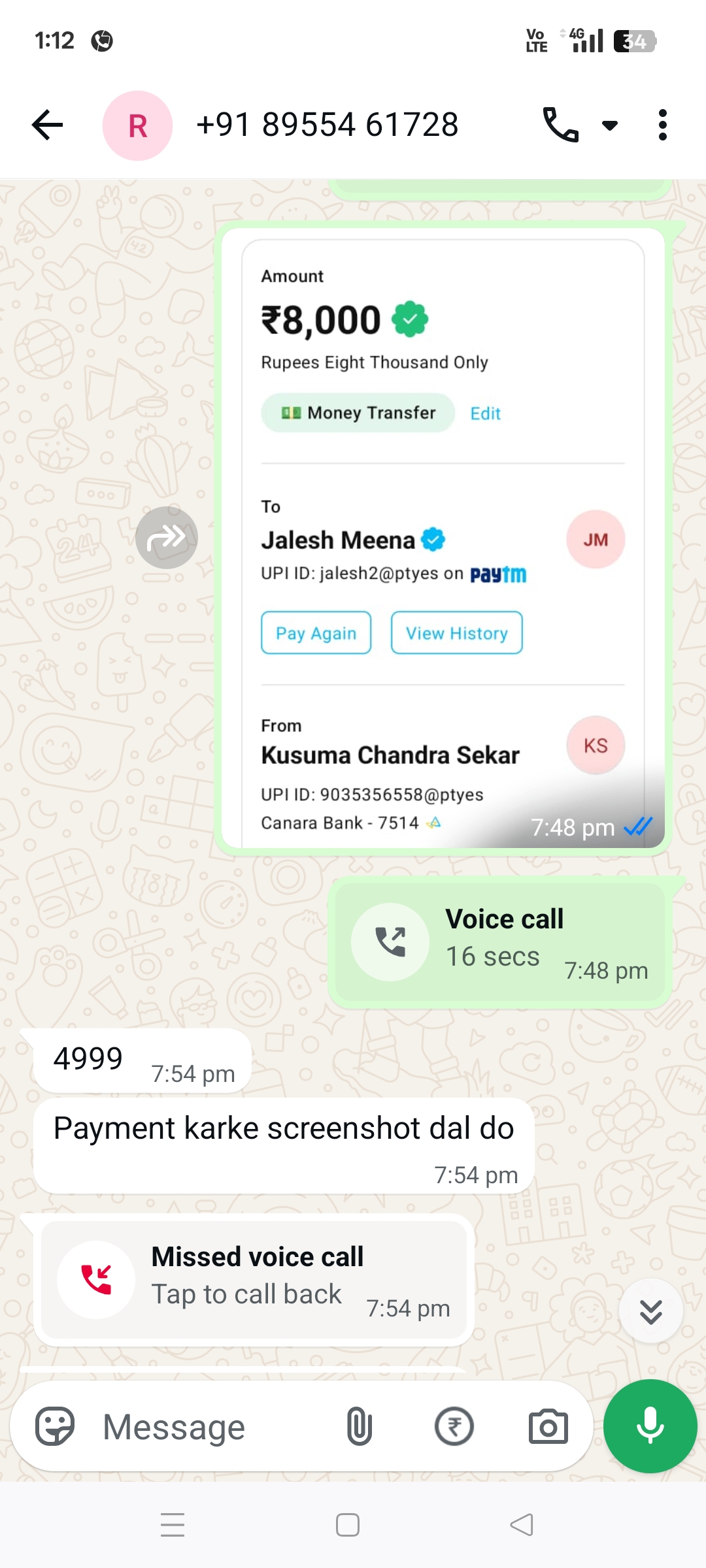Tap the 16 secs voice call entry

[x=500, y=941]
